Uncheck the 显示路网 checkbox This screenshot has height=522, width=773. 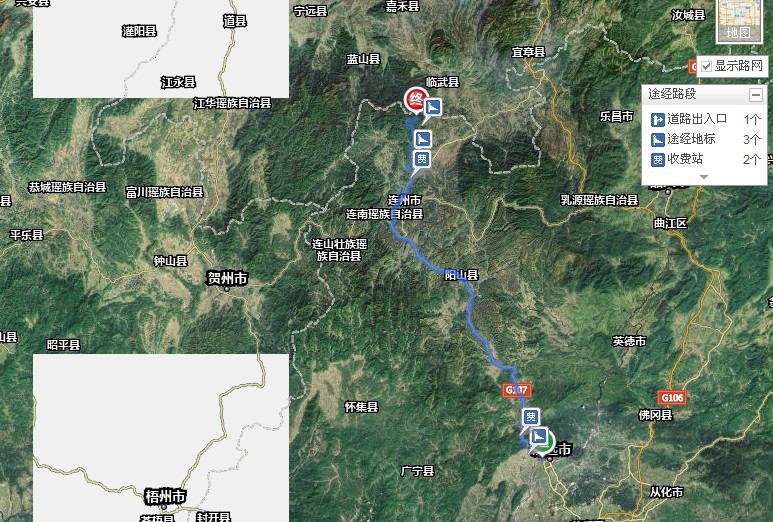[707, 66]
